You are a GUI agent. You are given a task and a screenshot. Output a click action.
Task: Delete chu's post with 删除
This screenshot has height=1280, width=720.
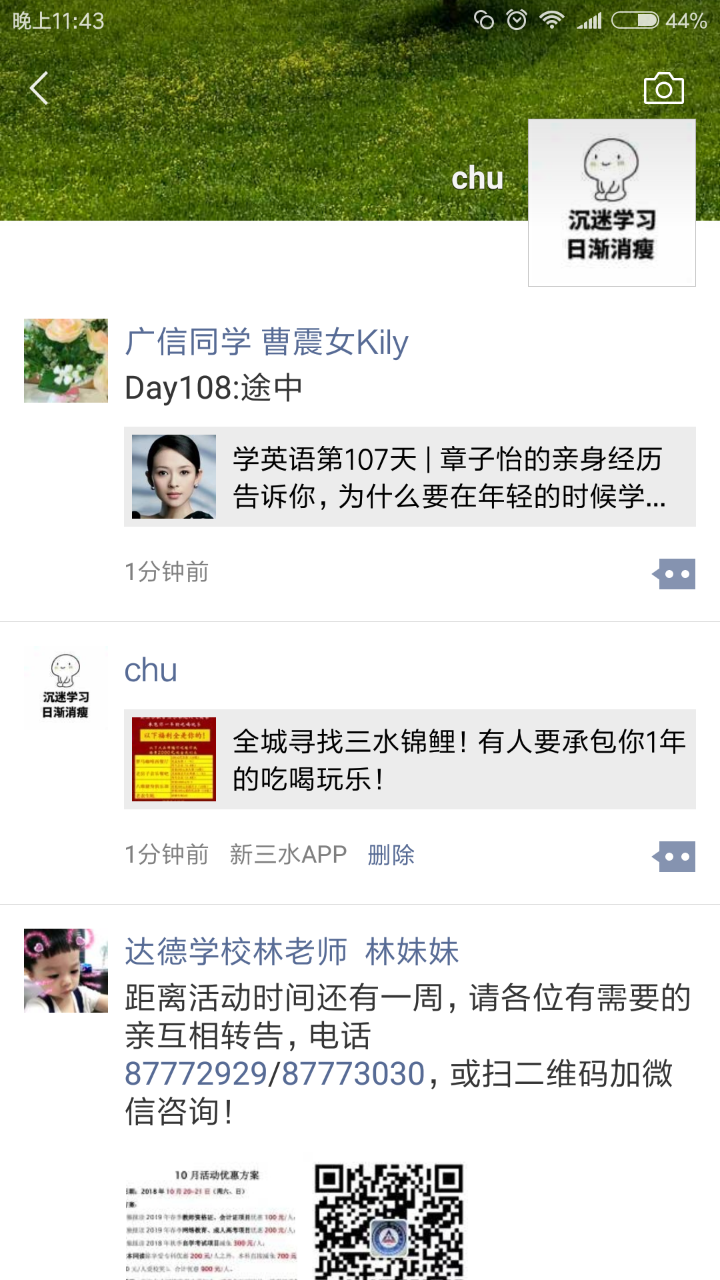click(x=391, y=855)
